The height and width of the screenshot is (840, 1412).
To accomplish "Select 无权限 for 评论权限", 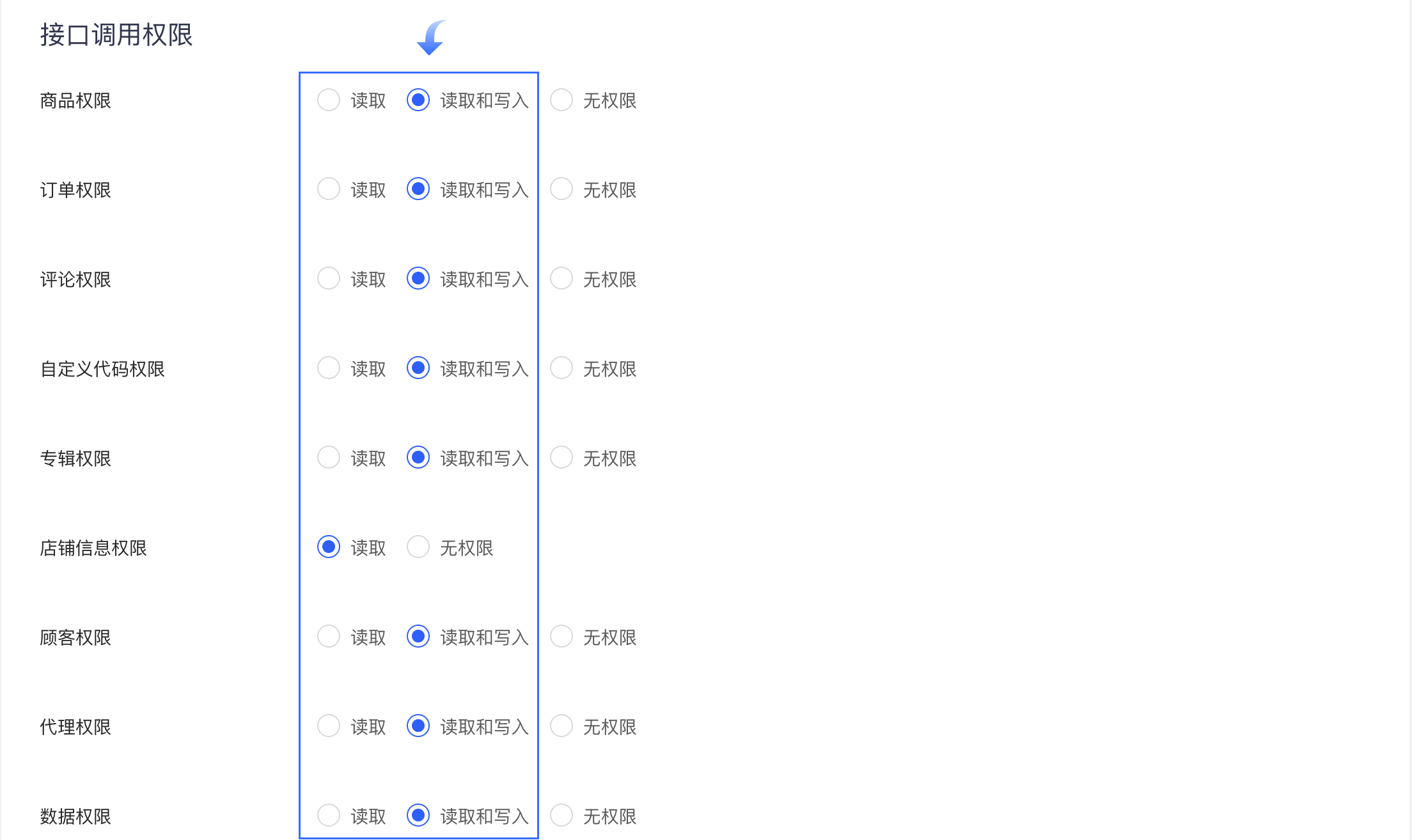I will tap(561, 279).
